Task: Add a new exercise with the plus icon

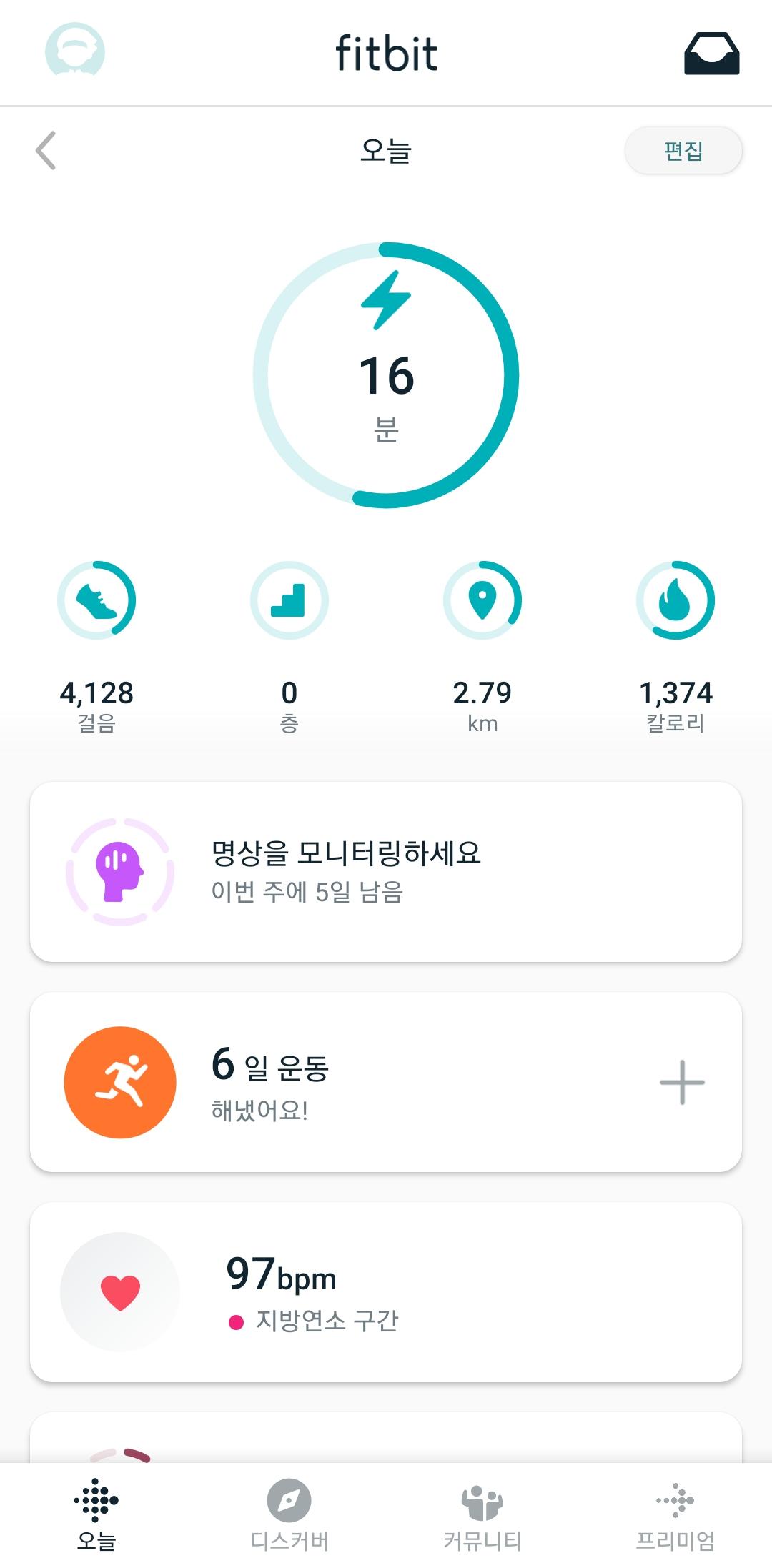Action: tap(682, 1082)
